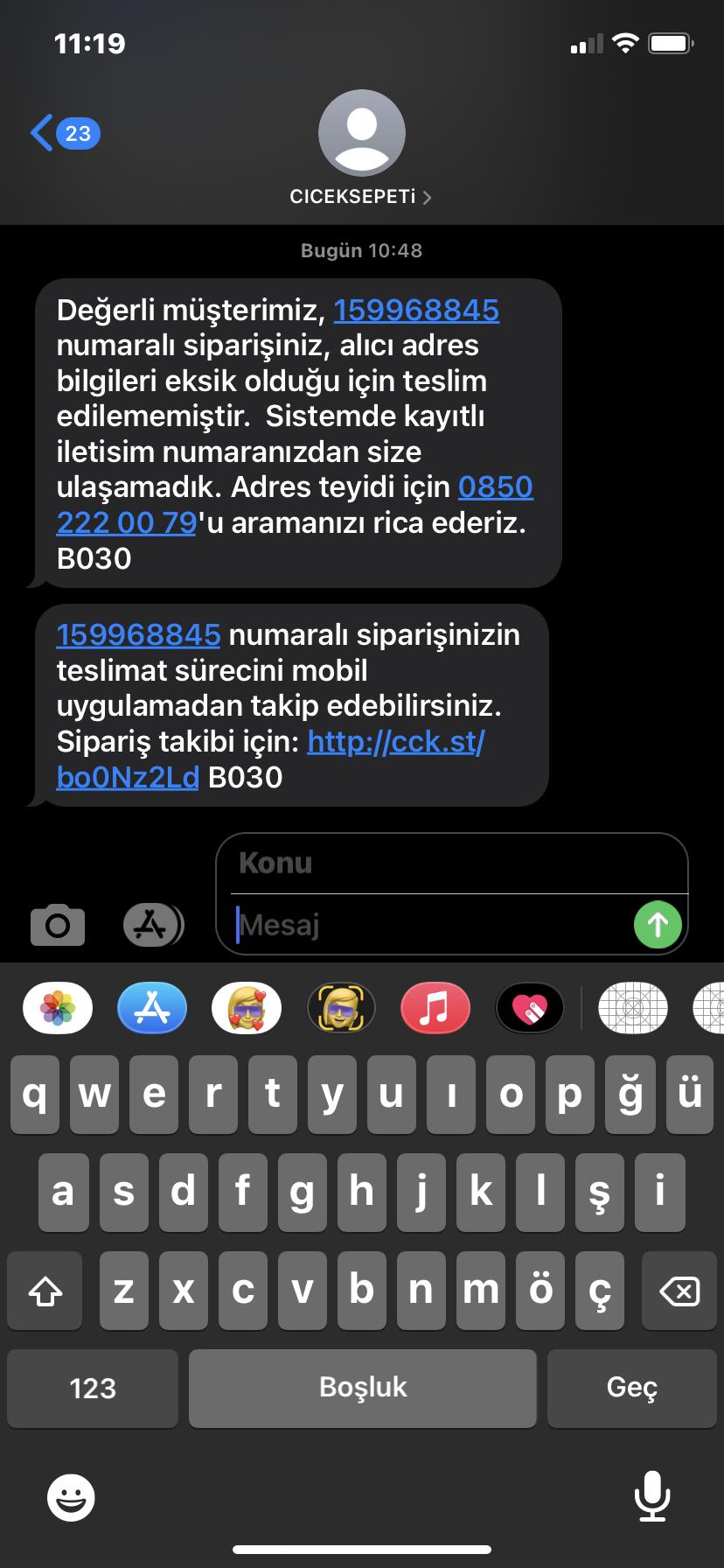Open the Photos app in app strip
This screenshot has height=1568, width=724.
pyautogui.click(x=58, y=1008)
